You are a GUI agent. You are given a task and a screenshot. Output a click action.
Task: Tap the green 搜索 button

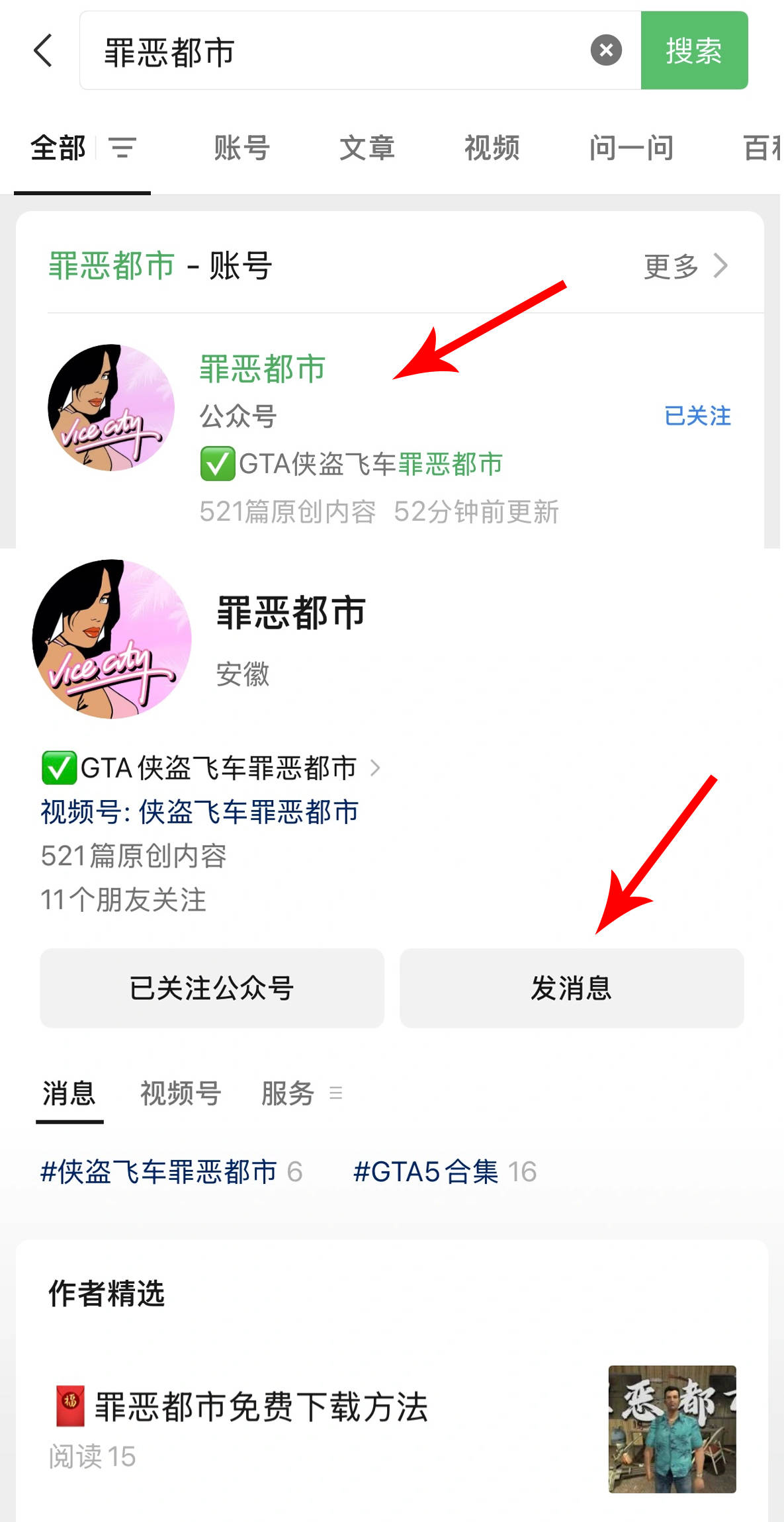pos(693,51)
